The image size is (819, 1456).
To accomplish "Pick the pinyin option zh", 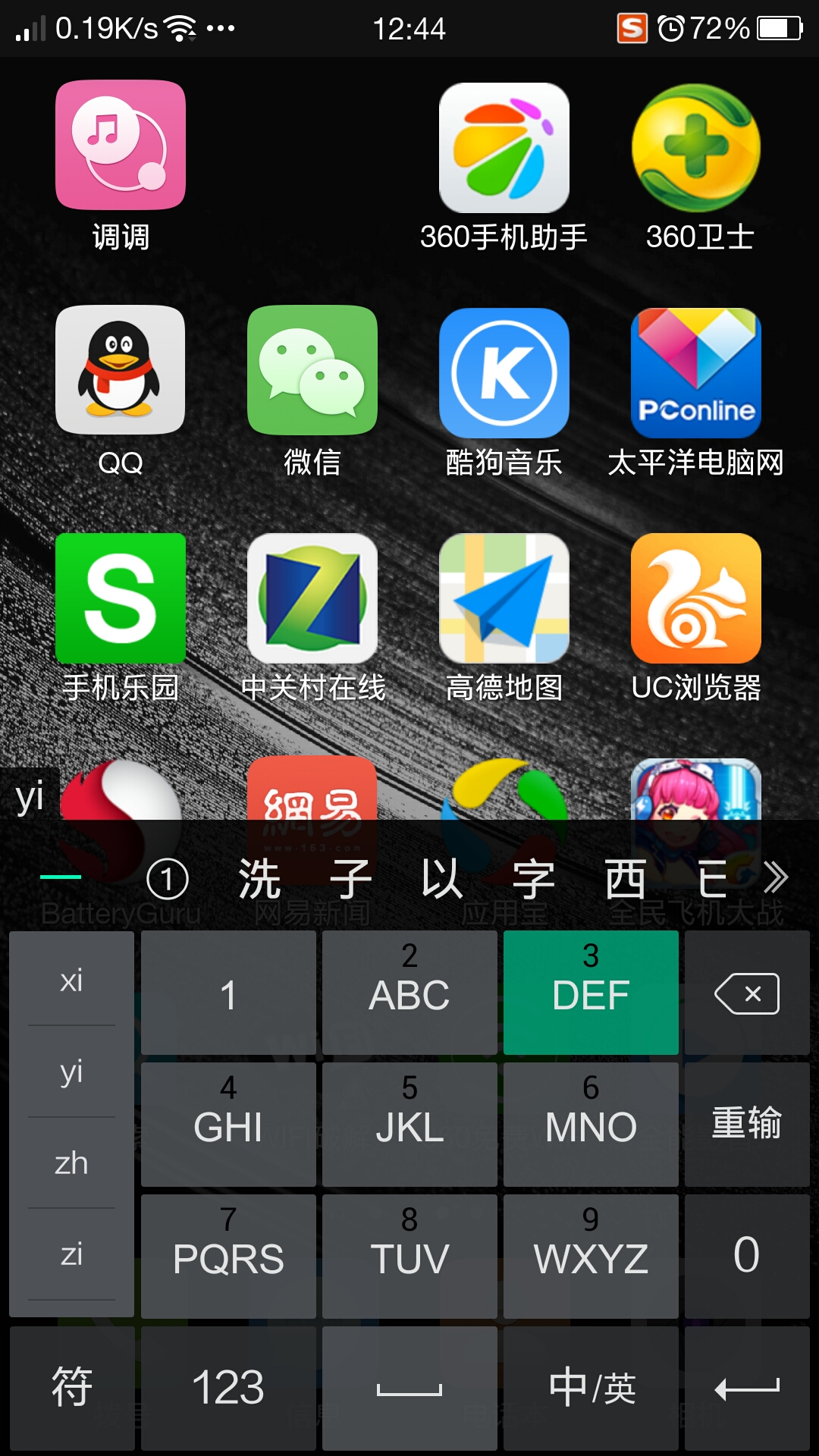I will pos(71,1163).
